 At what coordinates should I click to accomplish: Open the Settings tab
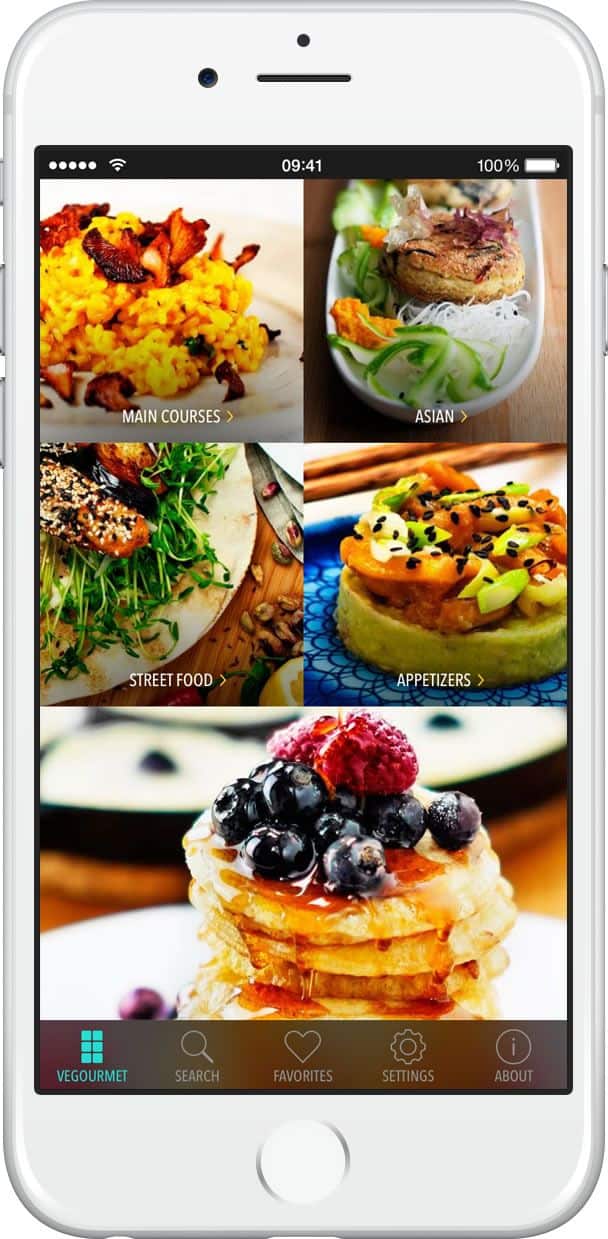(x=407, y=1057)
